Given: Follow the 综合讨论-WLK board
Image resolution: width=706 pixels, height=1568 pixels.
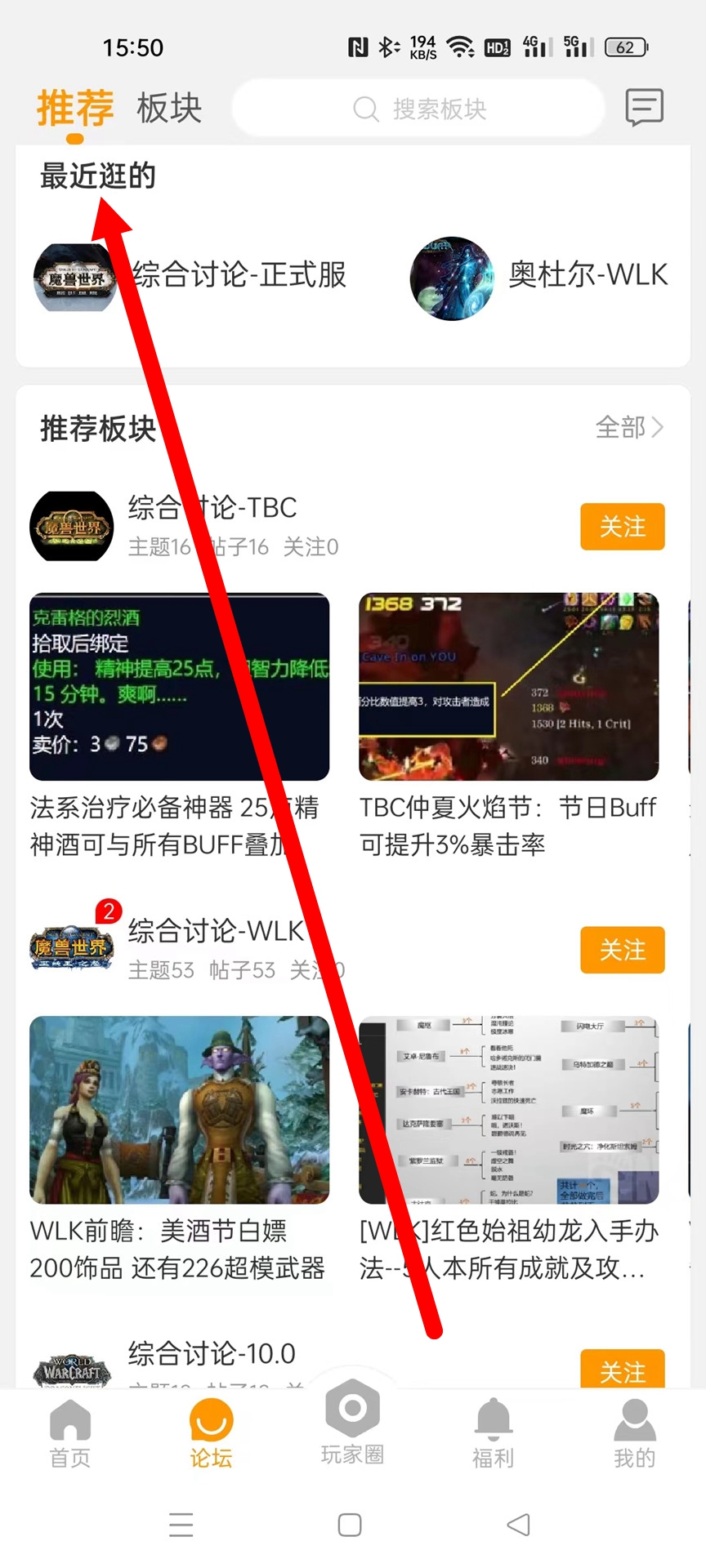Looking at the screenshot, I should [x=622, y=950].
